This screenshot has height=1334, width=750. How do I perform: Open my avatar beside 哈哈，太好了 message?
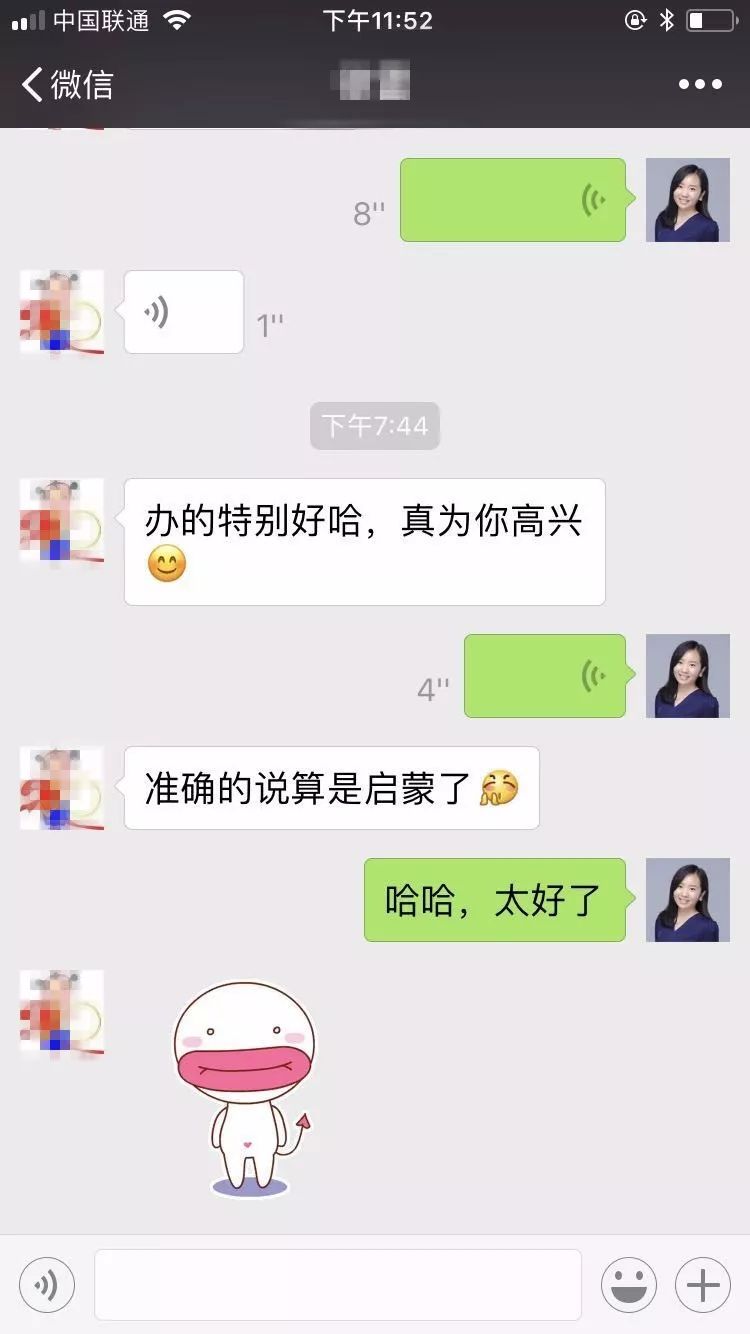pyautogui.click(x=688, y=900)
